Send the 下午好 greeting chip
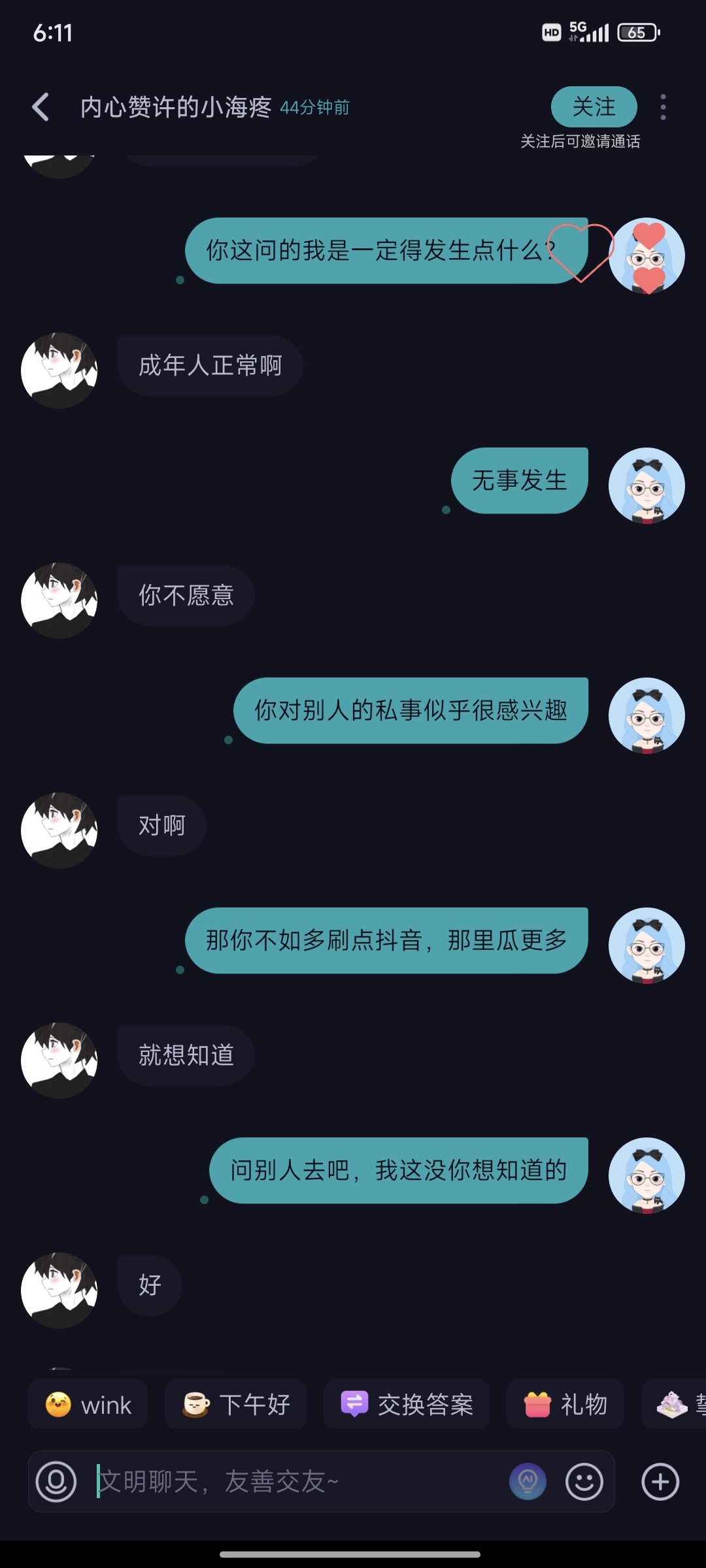The height and width of the screenshot is (1568, 706). coord(235,1404)
